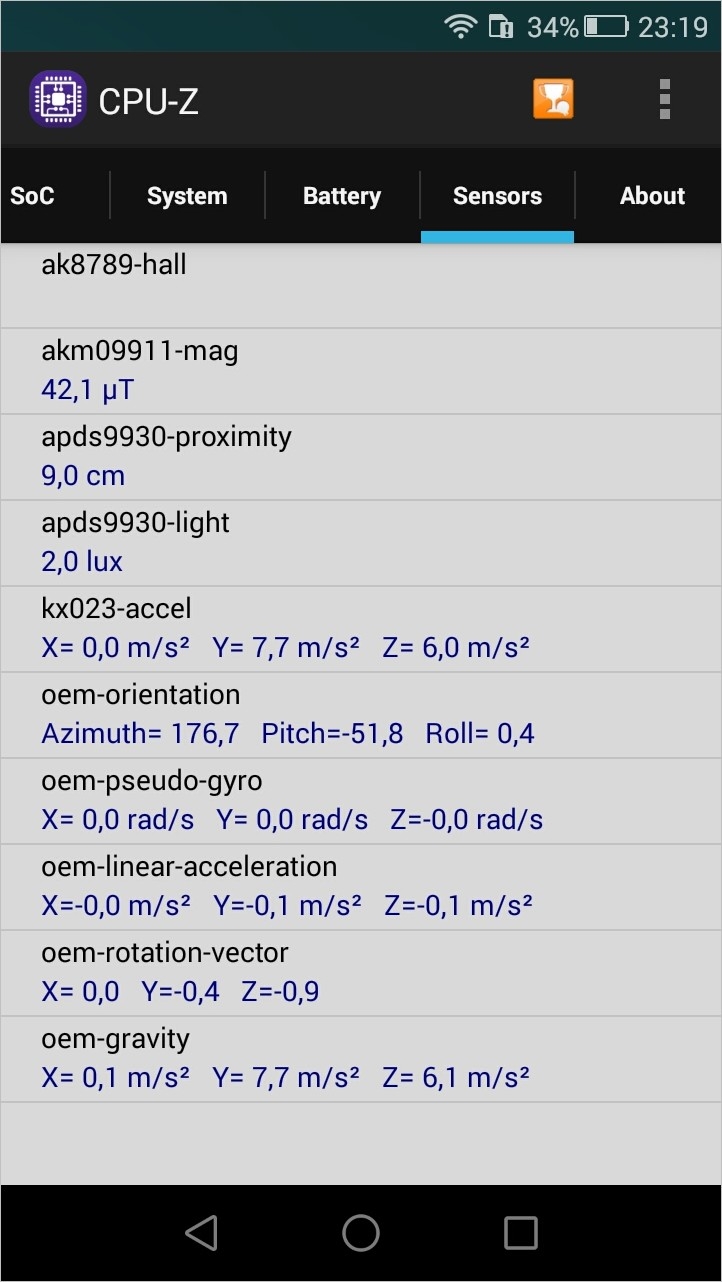Screen dimensions: 722x1282
Task: Tap the system home button
Action: point(361,1233)
